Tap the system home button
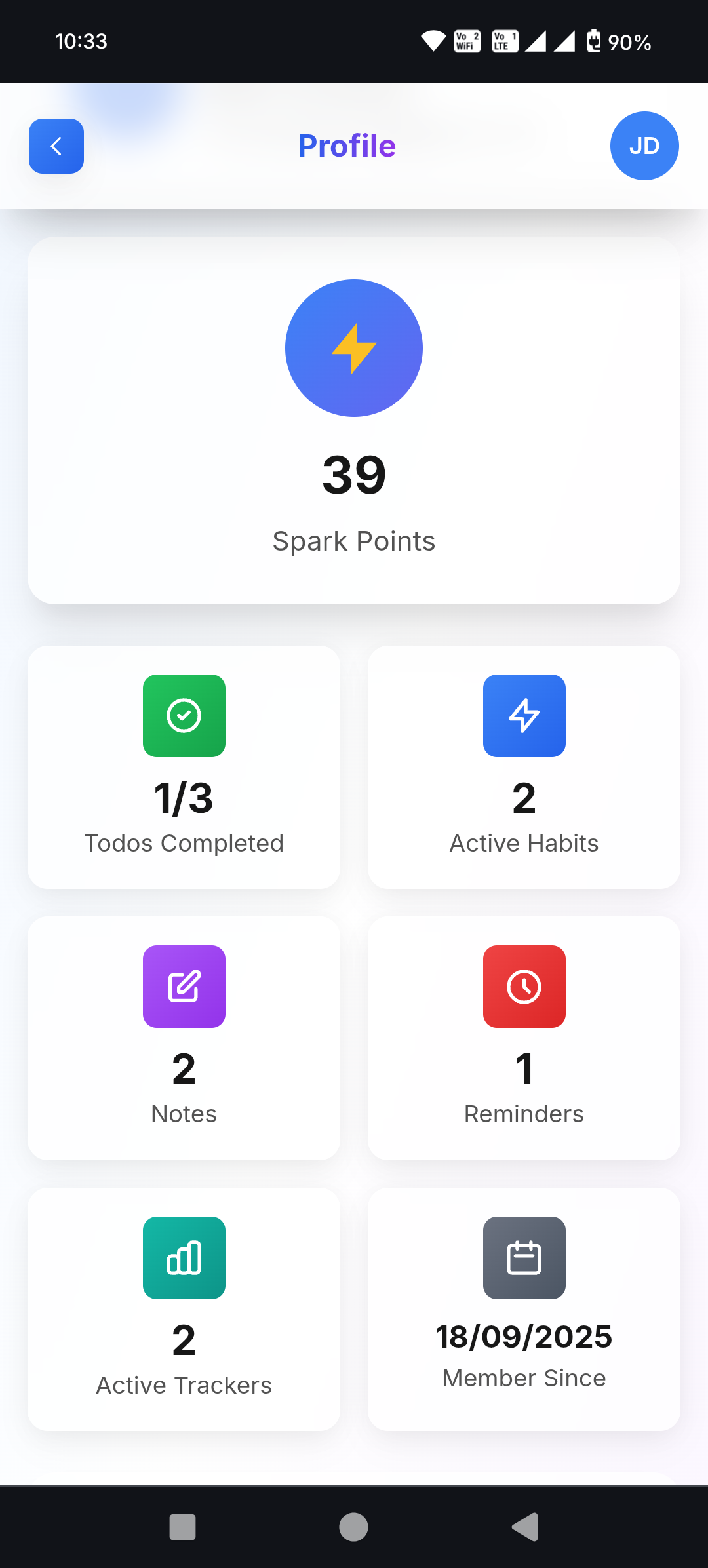 click(353, 1527)
